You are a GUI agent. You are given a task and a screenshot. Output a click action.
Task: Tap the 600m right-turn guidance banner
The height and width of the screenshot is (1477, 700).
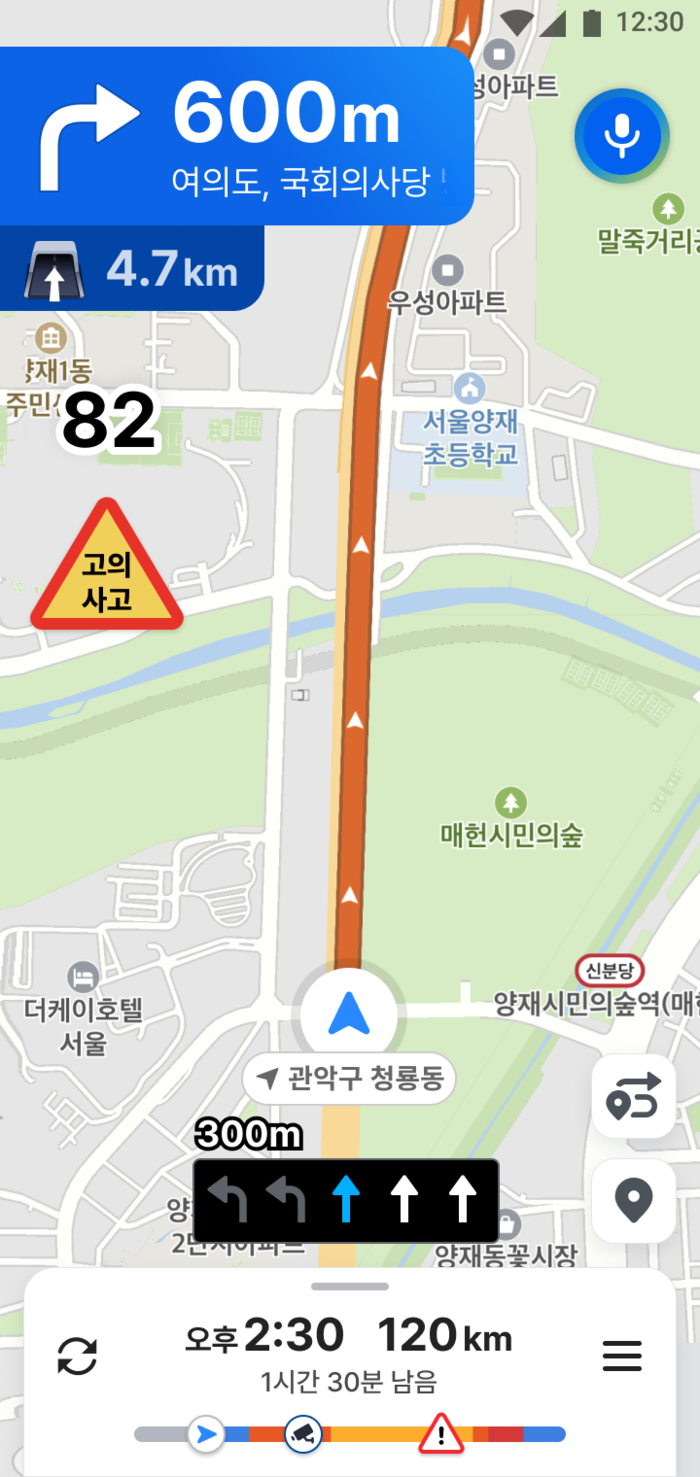[x=235, y=136]
